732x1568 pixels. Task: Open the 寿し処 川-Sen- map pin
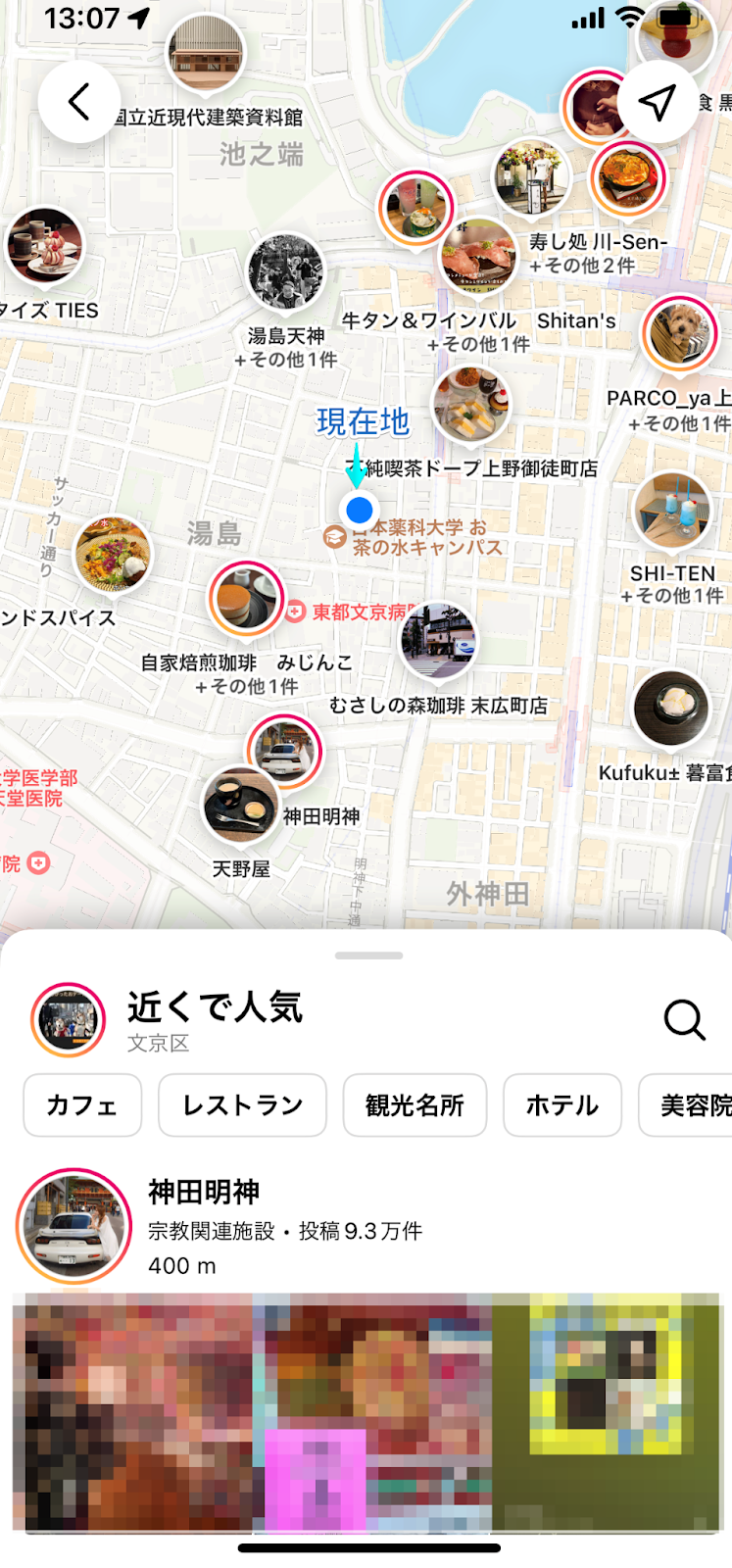(x=628, y=179)
